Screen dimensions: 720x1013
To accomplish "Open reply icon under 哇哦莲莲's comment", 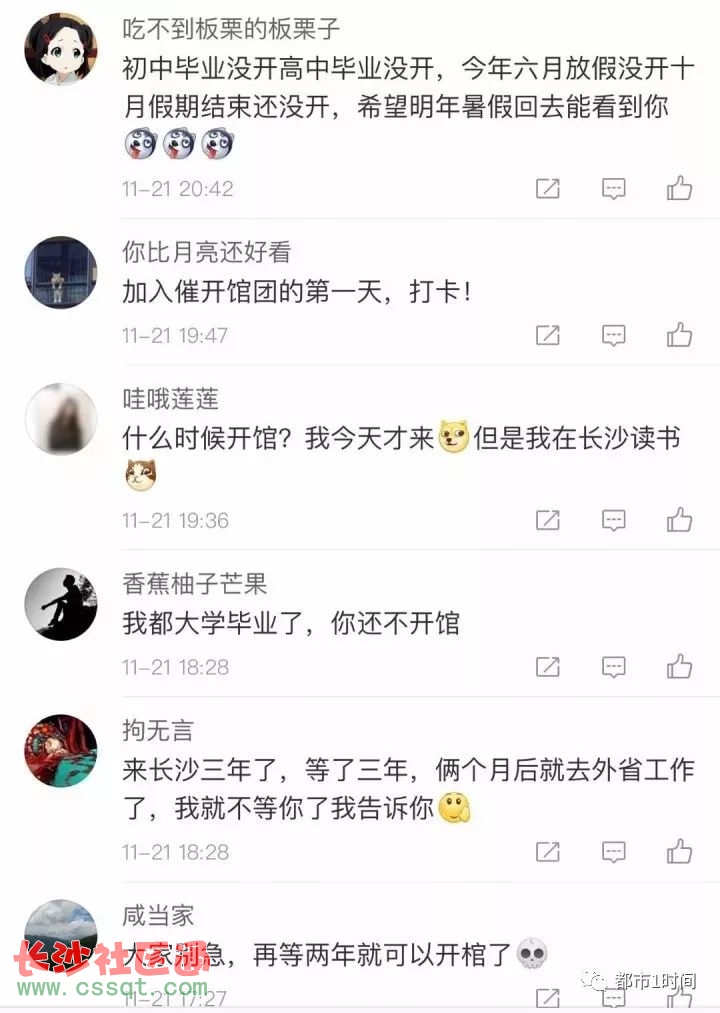I will tap(613, 519).
